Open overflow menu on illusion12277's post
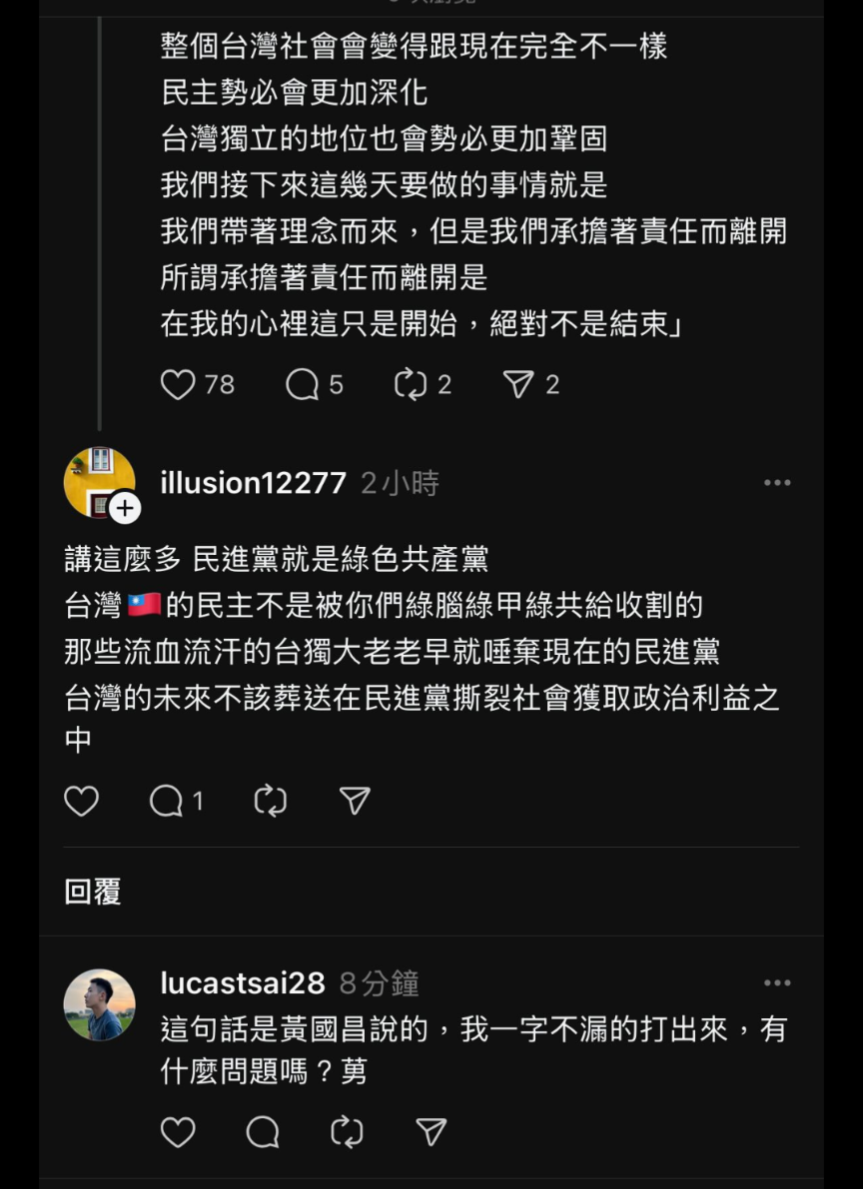863x1189 pixels. coord(777,483)
